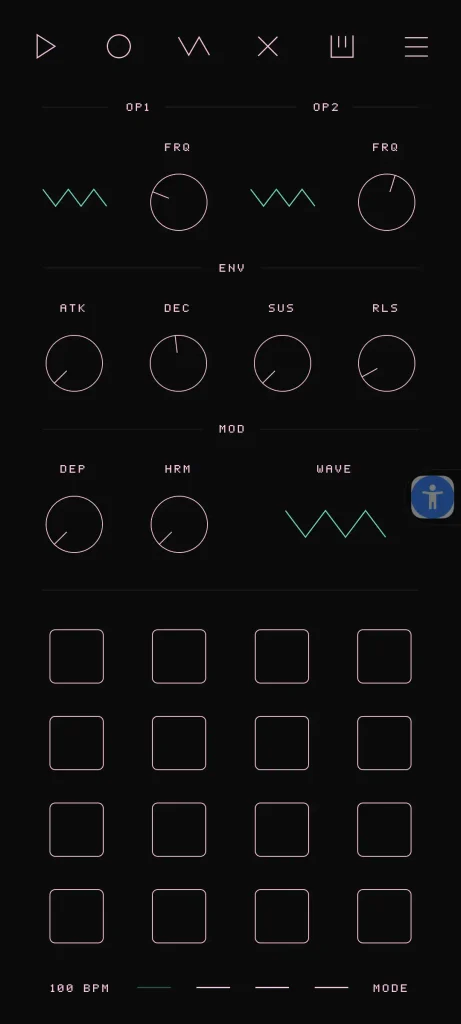The height and width of the screenshot is (1024, 461).
Task: Change the OP1 waveform
Action: (x=74, y=198)
